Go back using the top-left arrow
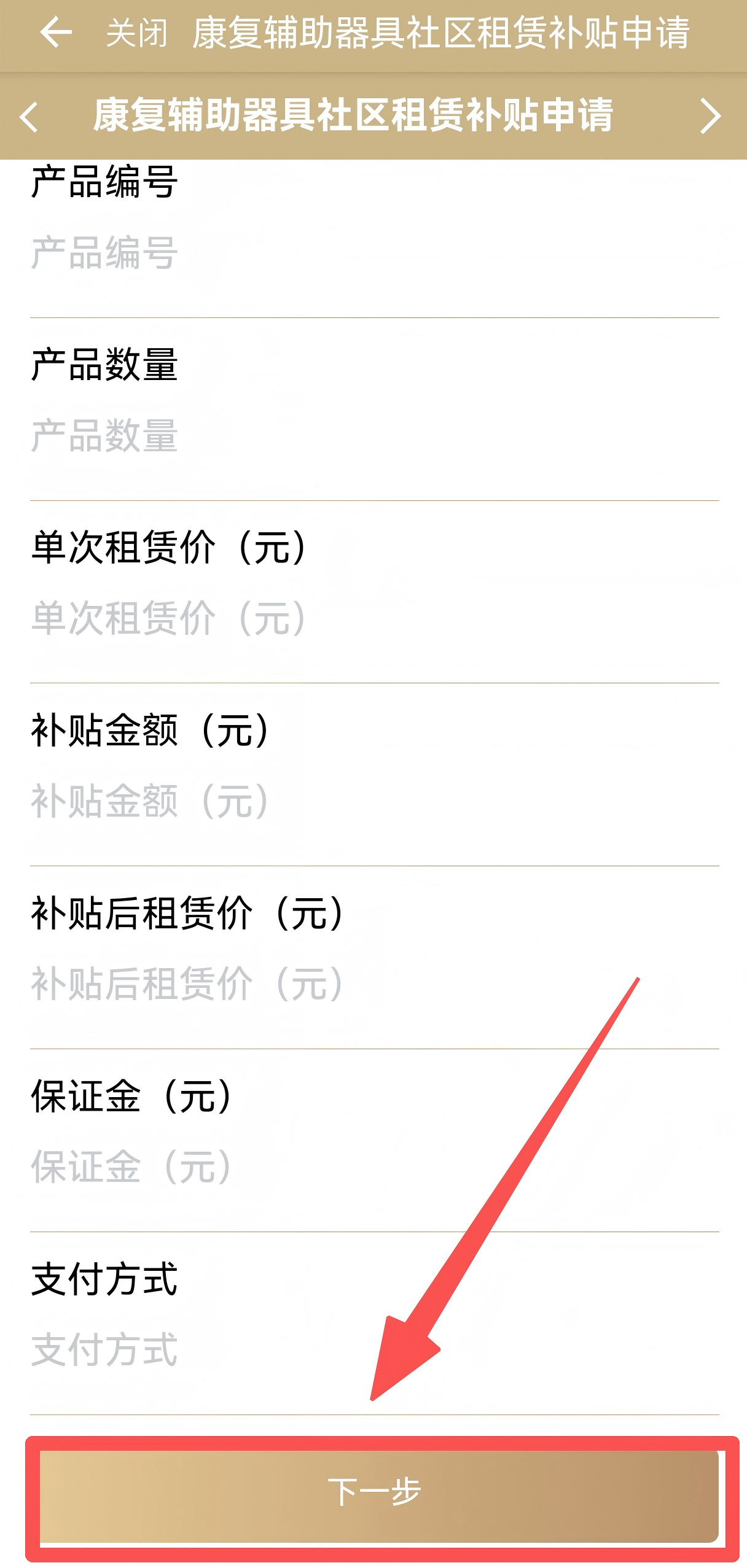Viewport: 747px width, 1568px height. pyautogui.click(x=55, y=32)
